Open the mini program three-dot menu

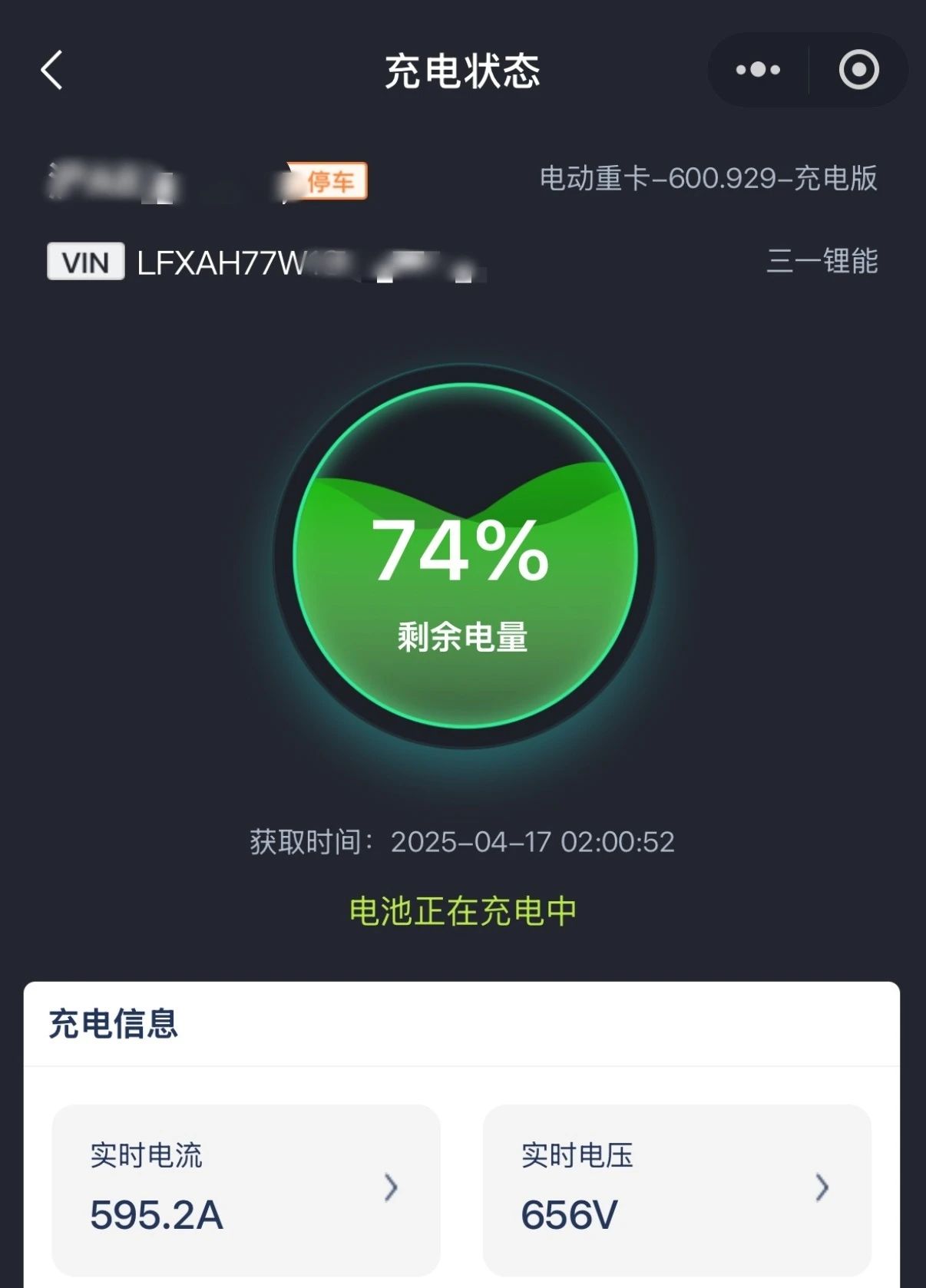[758, 70]
